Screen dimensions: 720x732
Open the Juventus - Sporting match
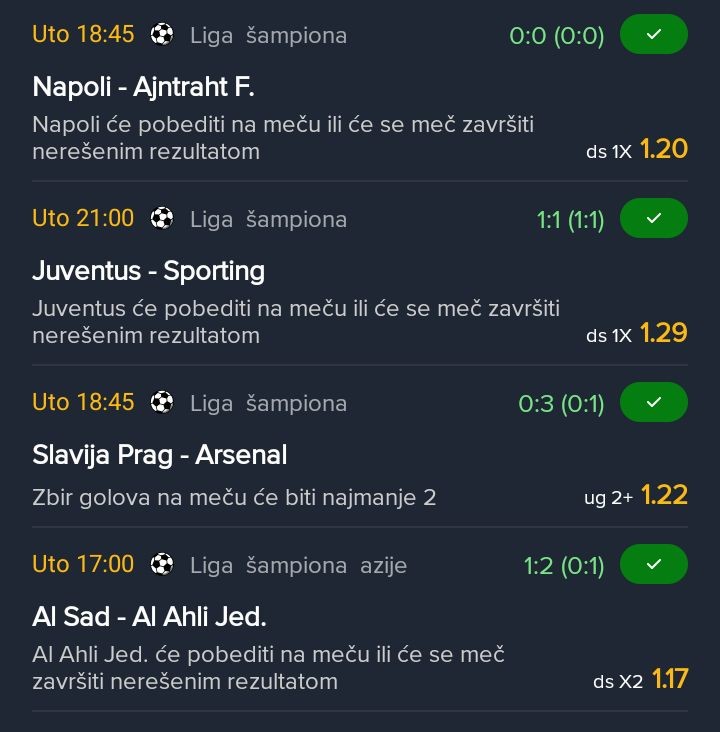[148, 271]
